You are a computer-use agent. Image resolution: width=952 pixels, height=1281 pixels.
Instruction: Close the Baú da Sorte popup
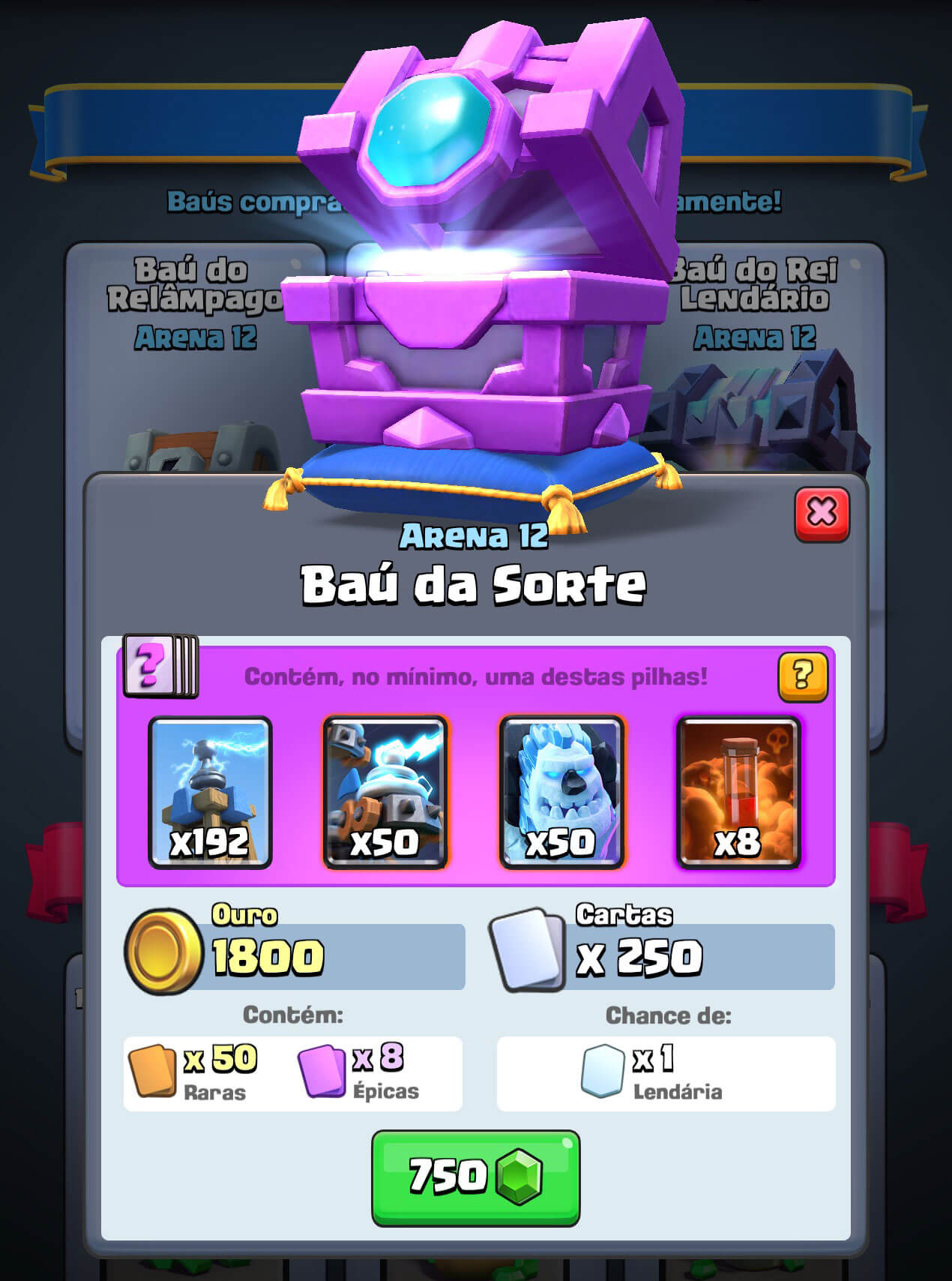[x=822, y=514]
